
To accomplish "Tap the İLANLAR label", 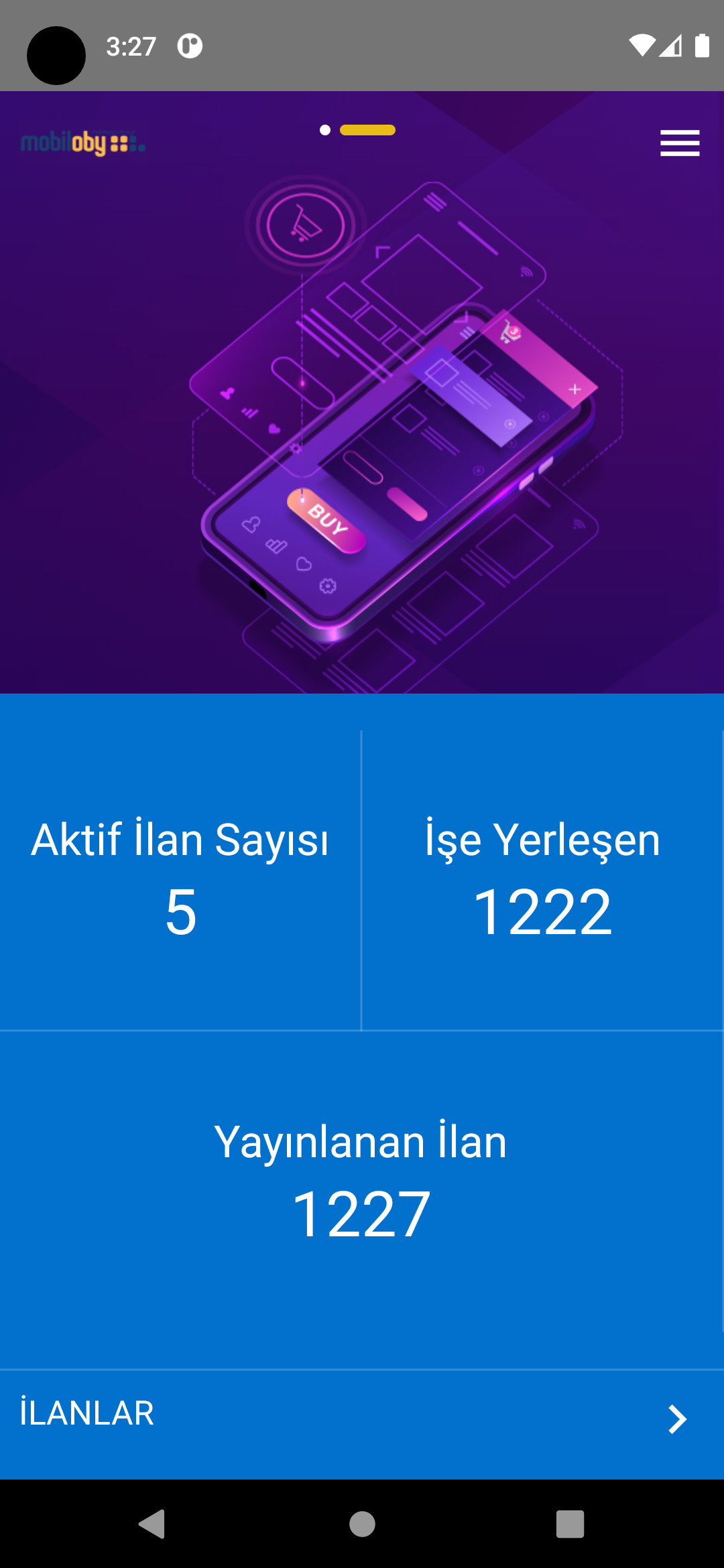I will tap(86, 1414).
